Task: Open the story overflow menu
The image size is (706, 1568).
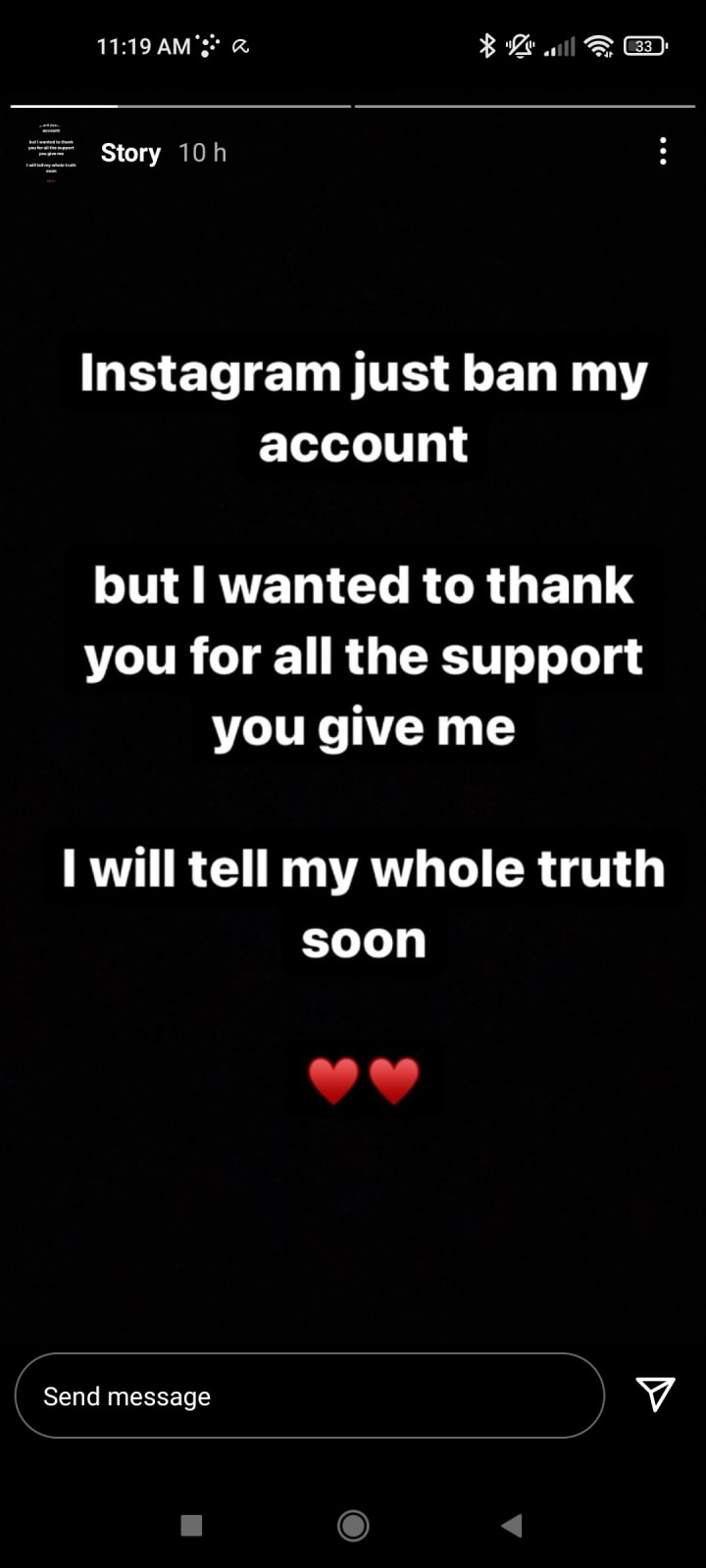Action: [x=663, y=152]
